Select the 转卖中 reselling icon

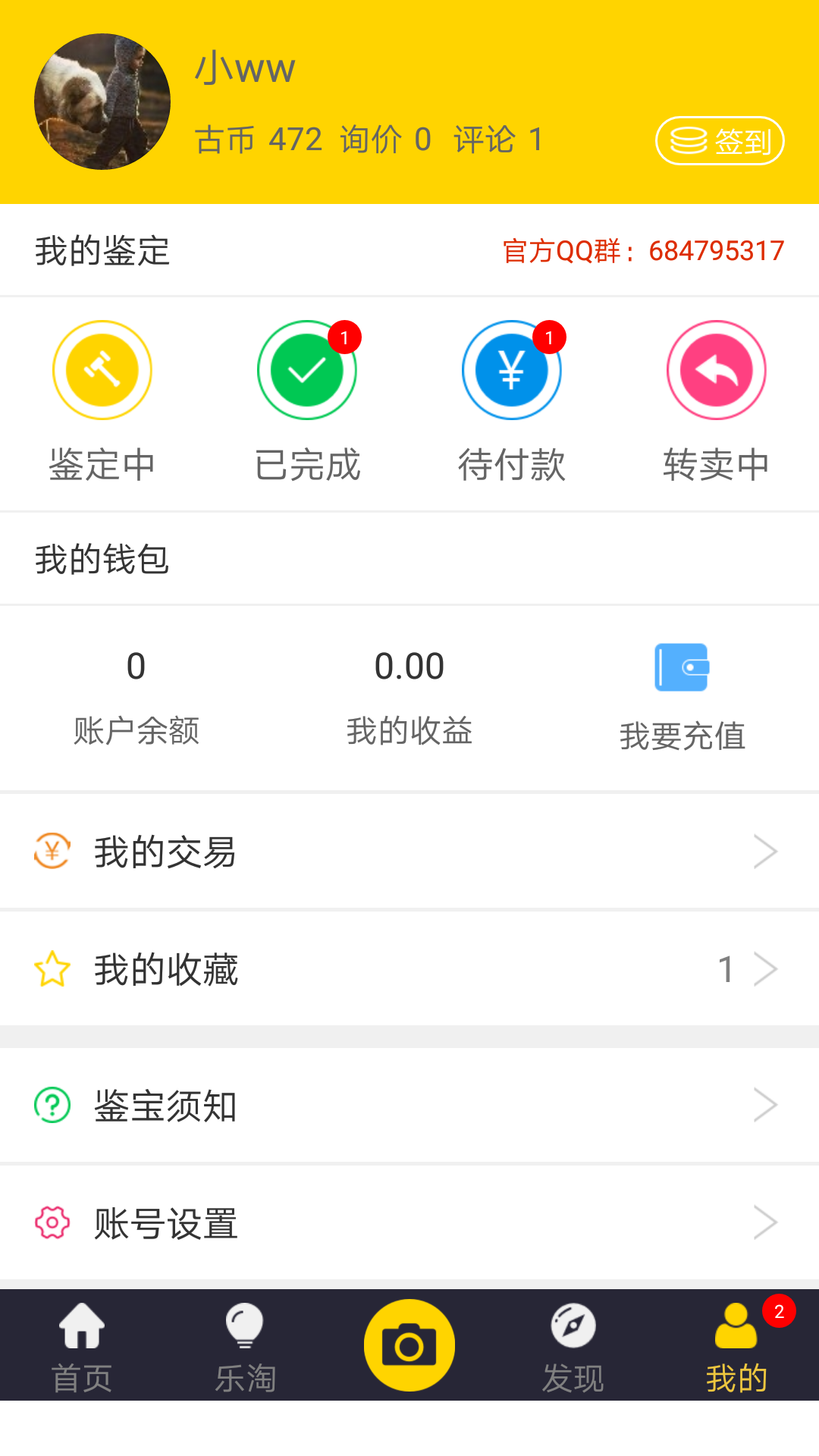[x=717, y=370]
